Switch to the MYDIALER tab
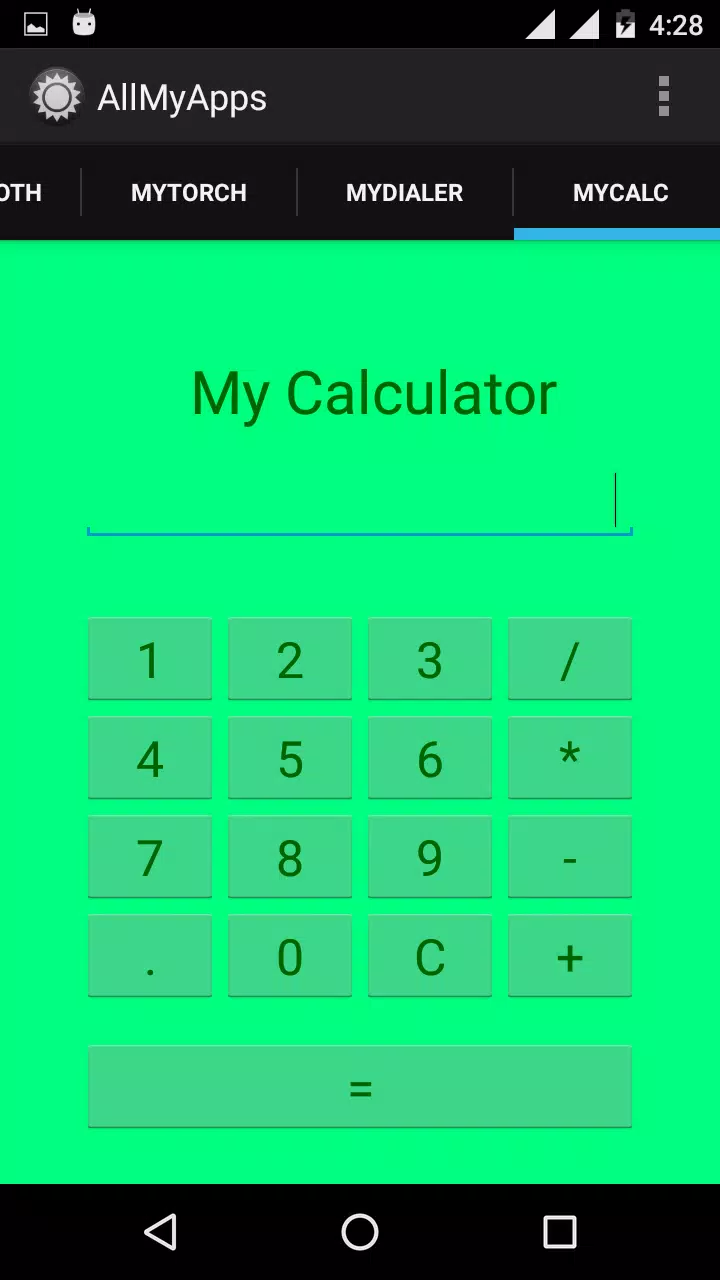This screenshot has width=720, height=1280. tap(405, 192)
